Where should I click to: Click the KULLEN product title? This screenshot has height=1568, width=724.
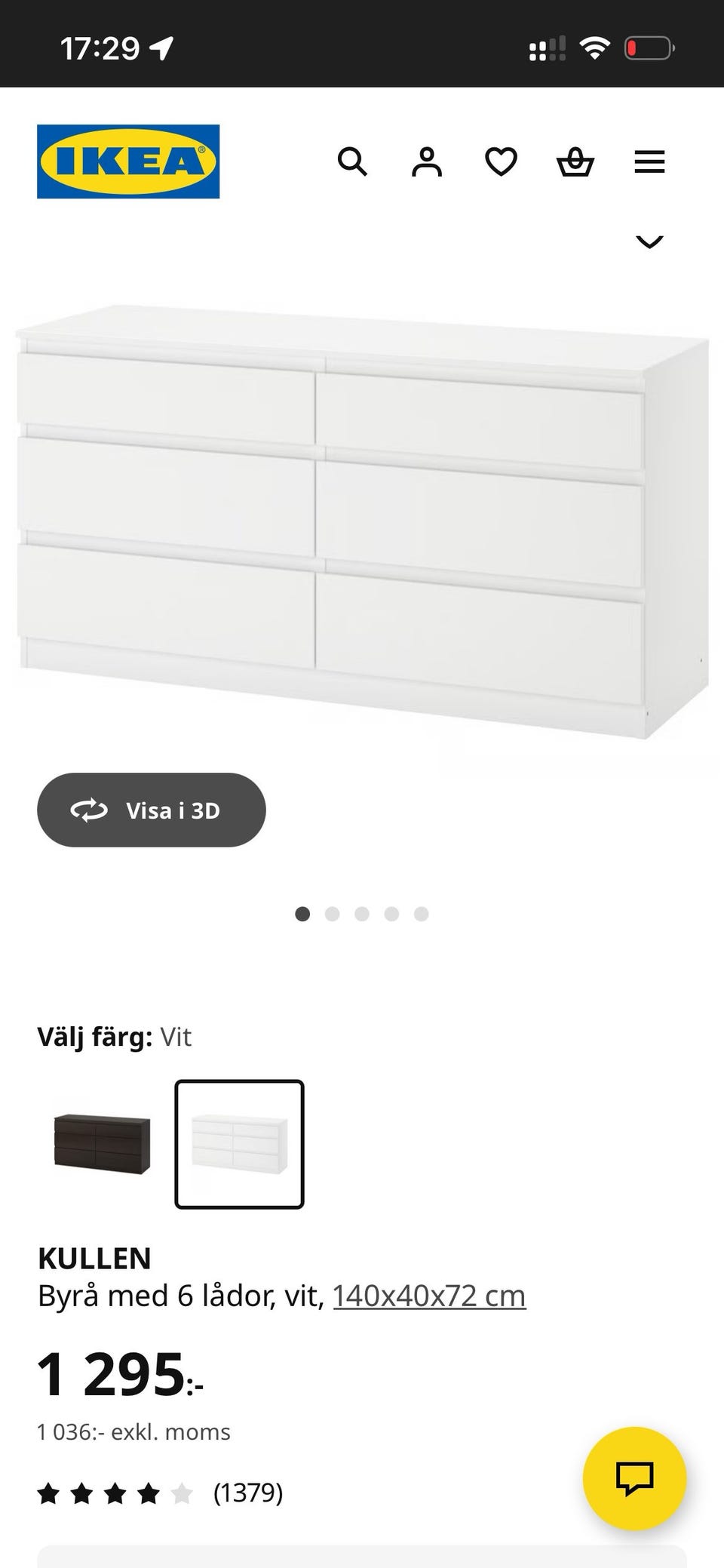(95, 1259)
